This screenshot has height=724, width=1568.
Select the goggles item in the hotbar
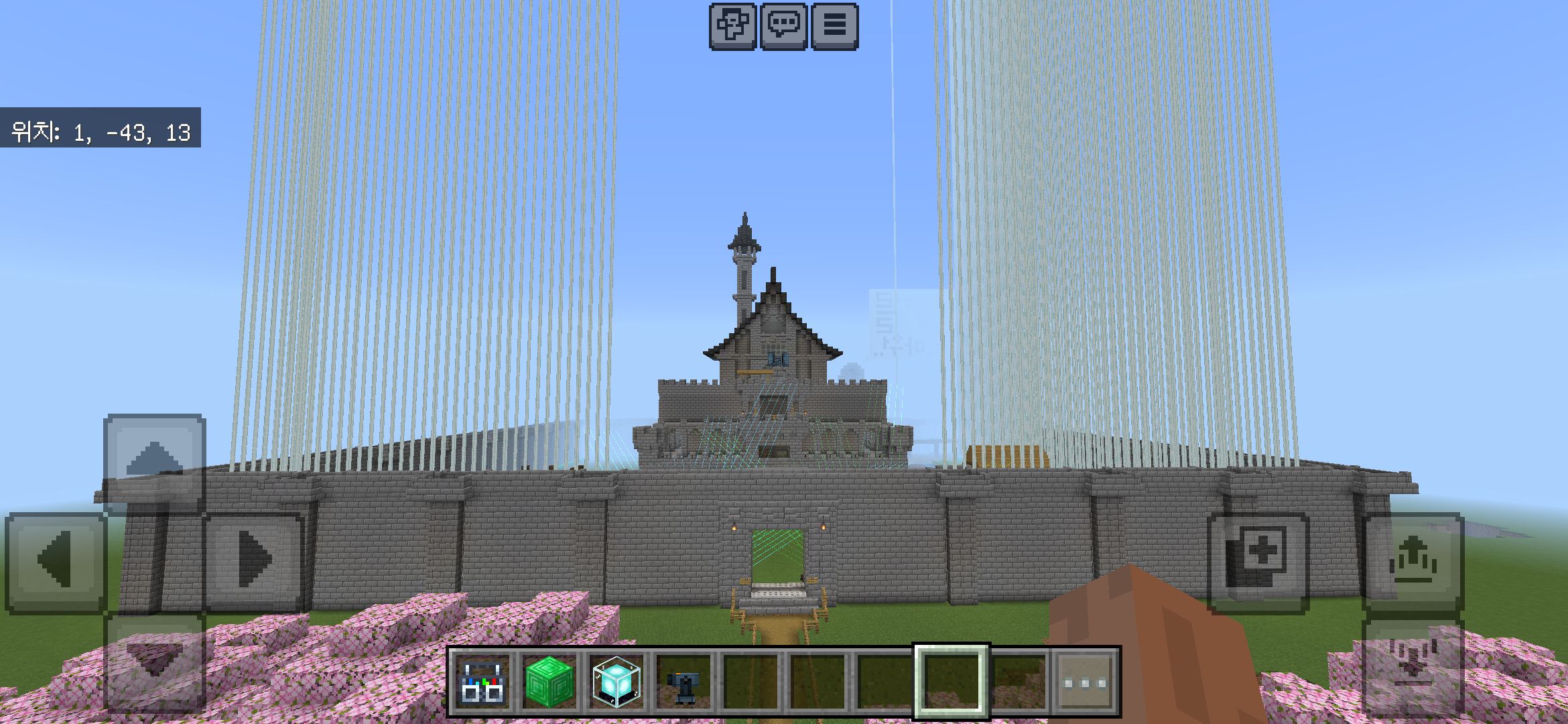point(482,682)
